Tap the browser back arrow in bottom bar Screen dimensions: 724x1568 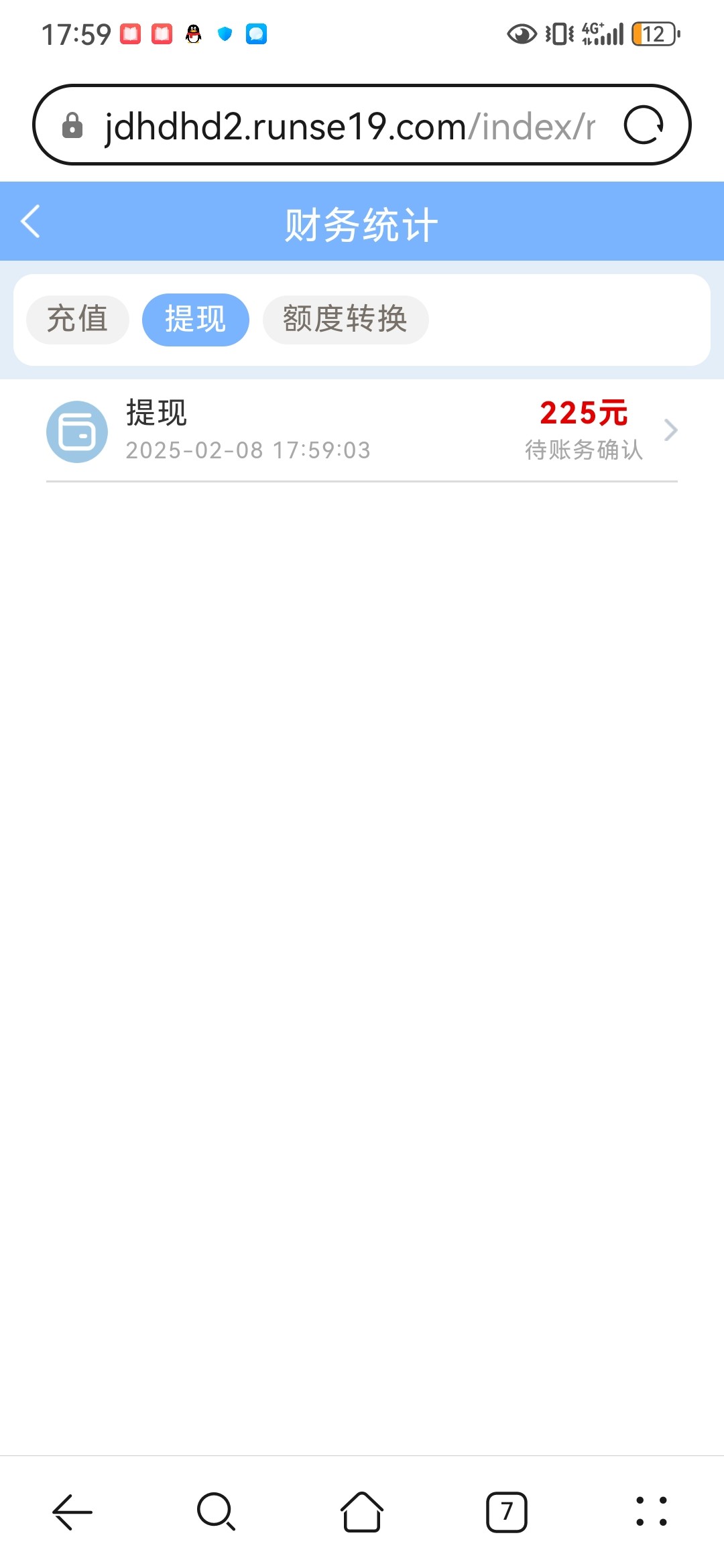pyautogui.click(x=72, y=1512)
